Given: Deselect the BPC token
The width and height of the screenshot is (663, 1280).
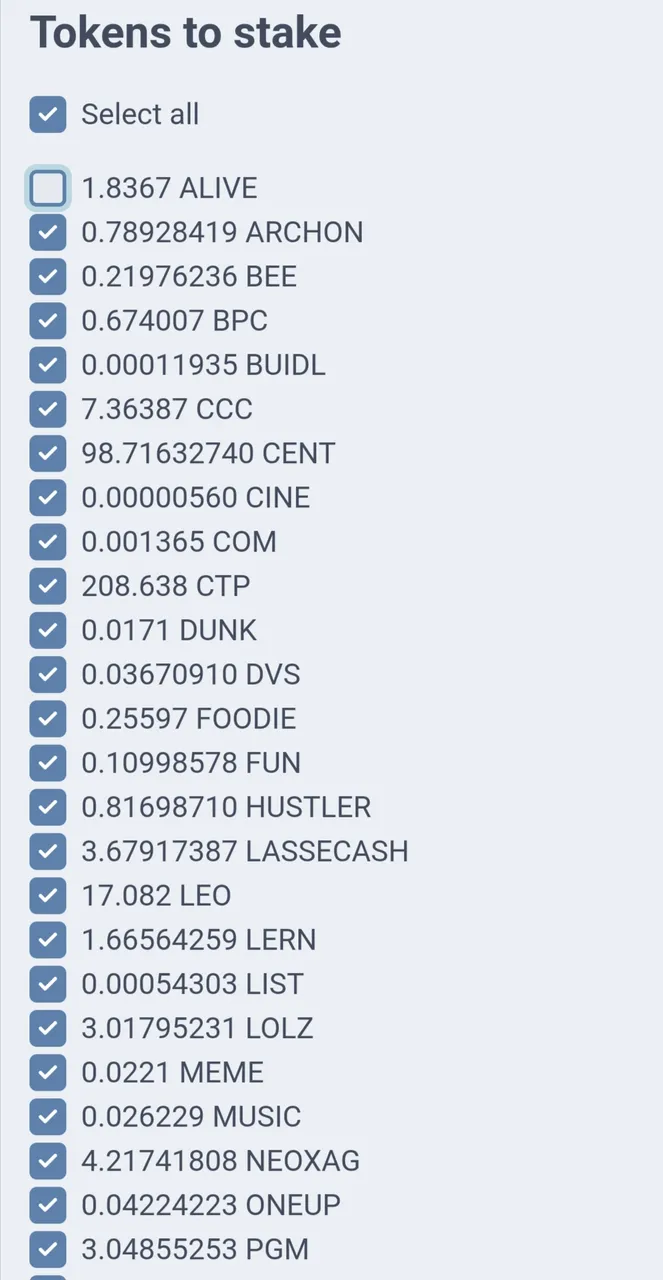Looking at the screenshot, I should 47,321.
